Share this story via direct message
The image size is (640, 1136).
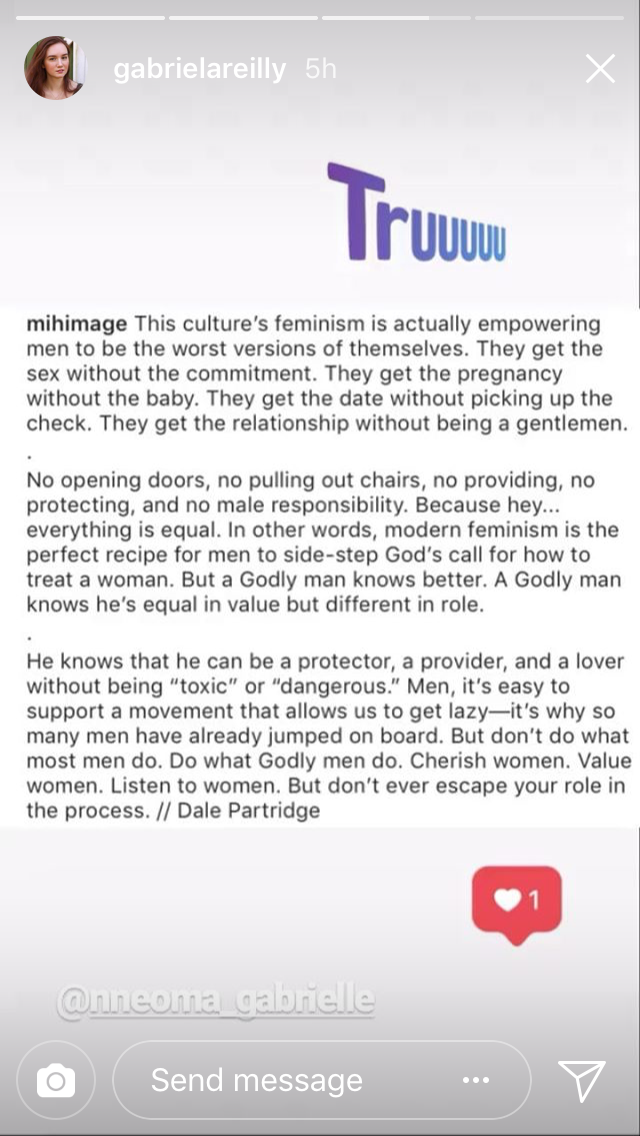click(x=582, y=1080)
